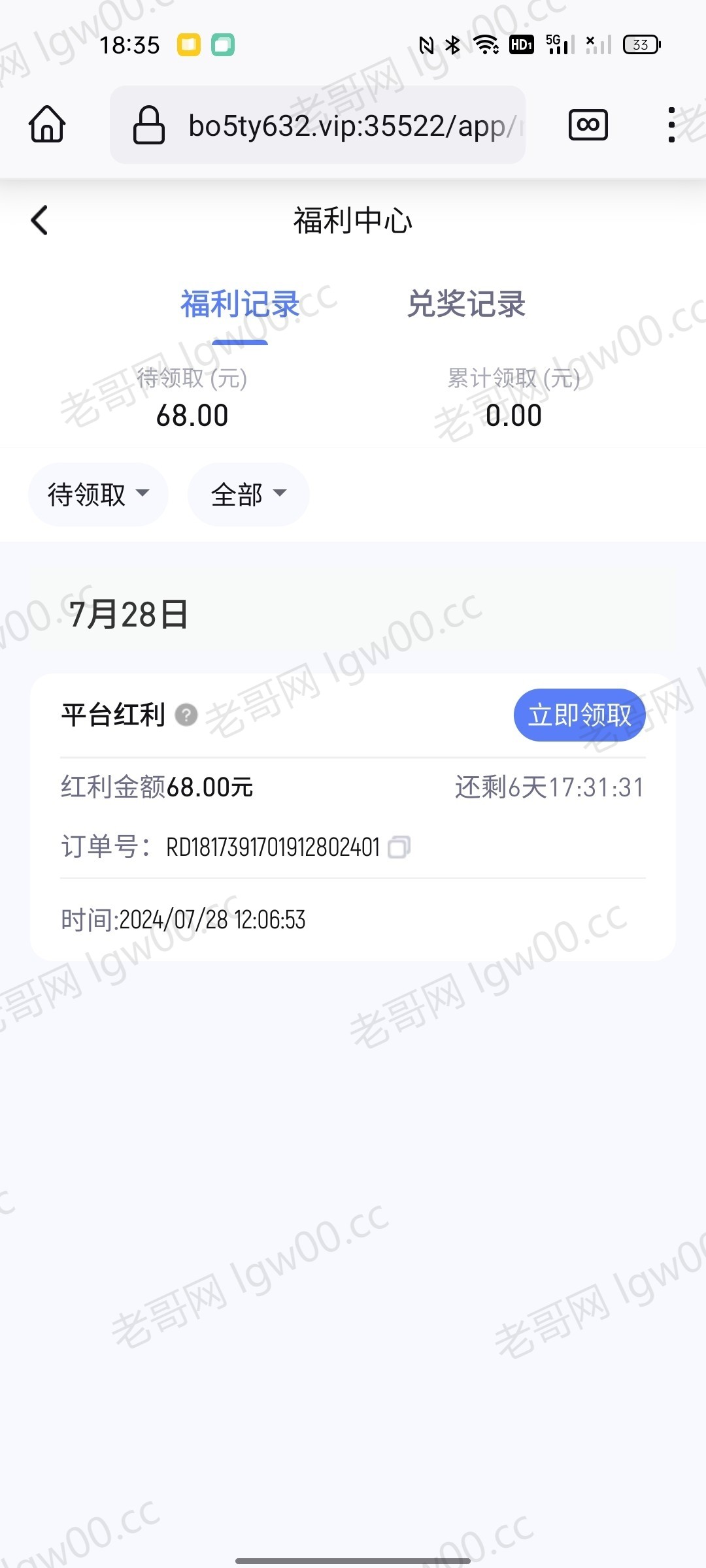The width and height of the screenshot is (706, 1568).
Task: Open the browser home button
Action: [47, 124]
